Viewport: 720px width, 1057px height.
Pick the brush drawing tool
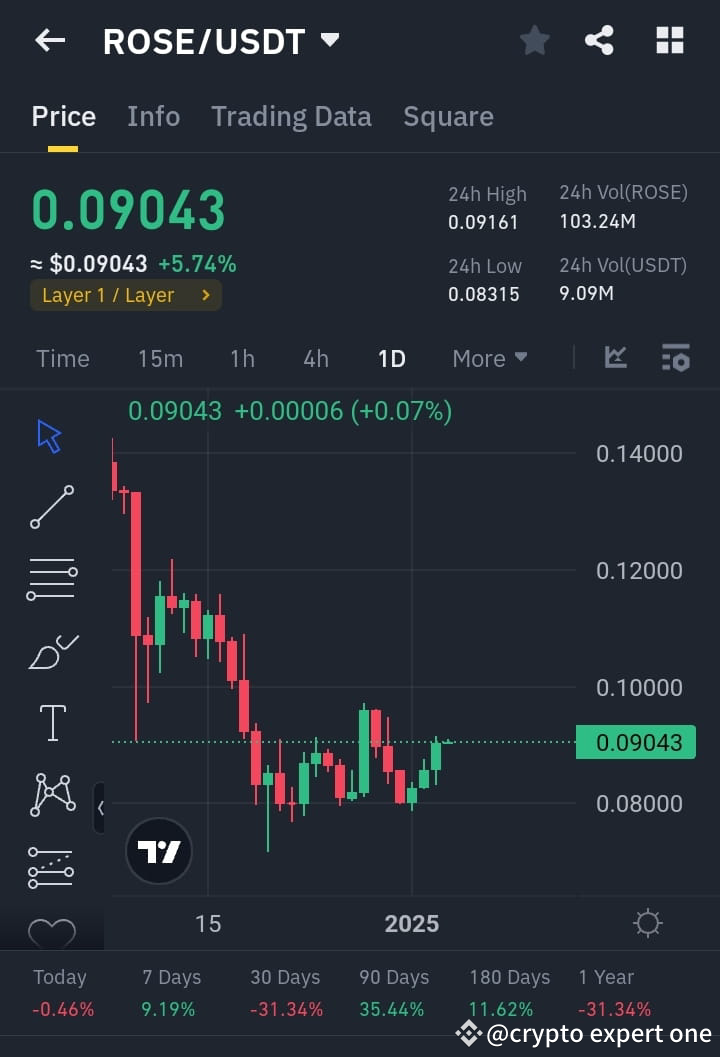52,650
